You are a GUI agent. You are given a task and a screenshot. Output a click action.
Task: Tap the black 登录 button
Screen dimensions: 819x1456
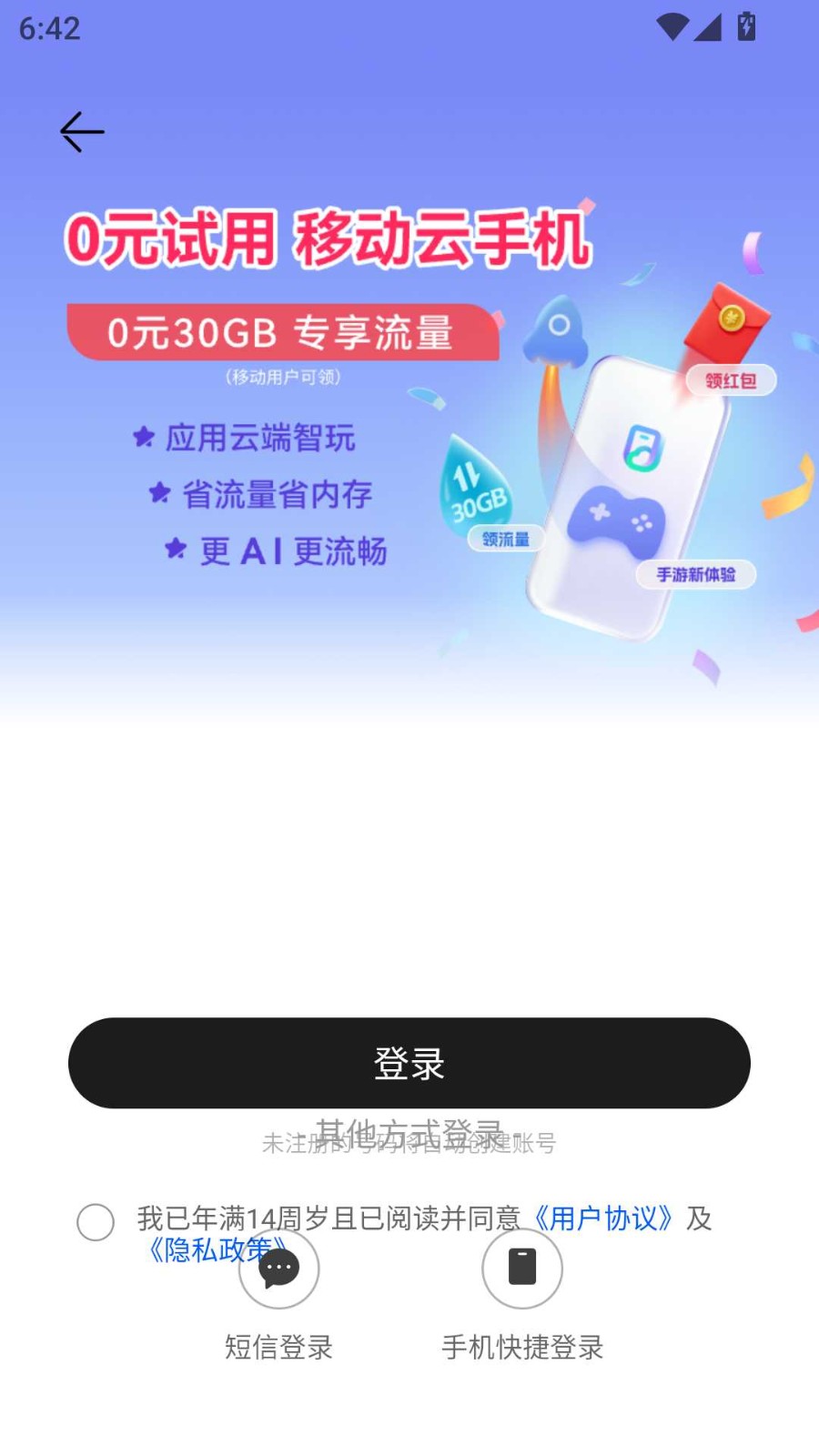coord(409,1063)
